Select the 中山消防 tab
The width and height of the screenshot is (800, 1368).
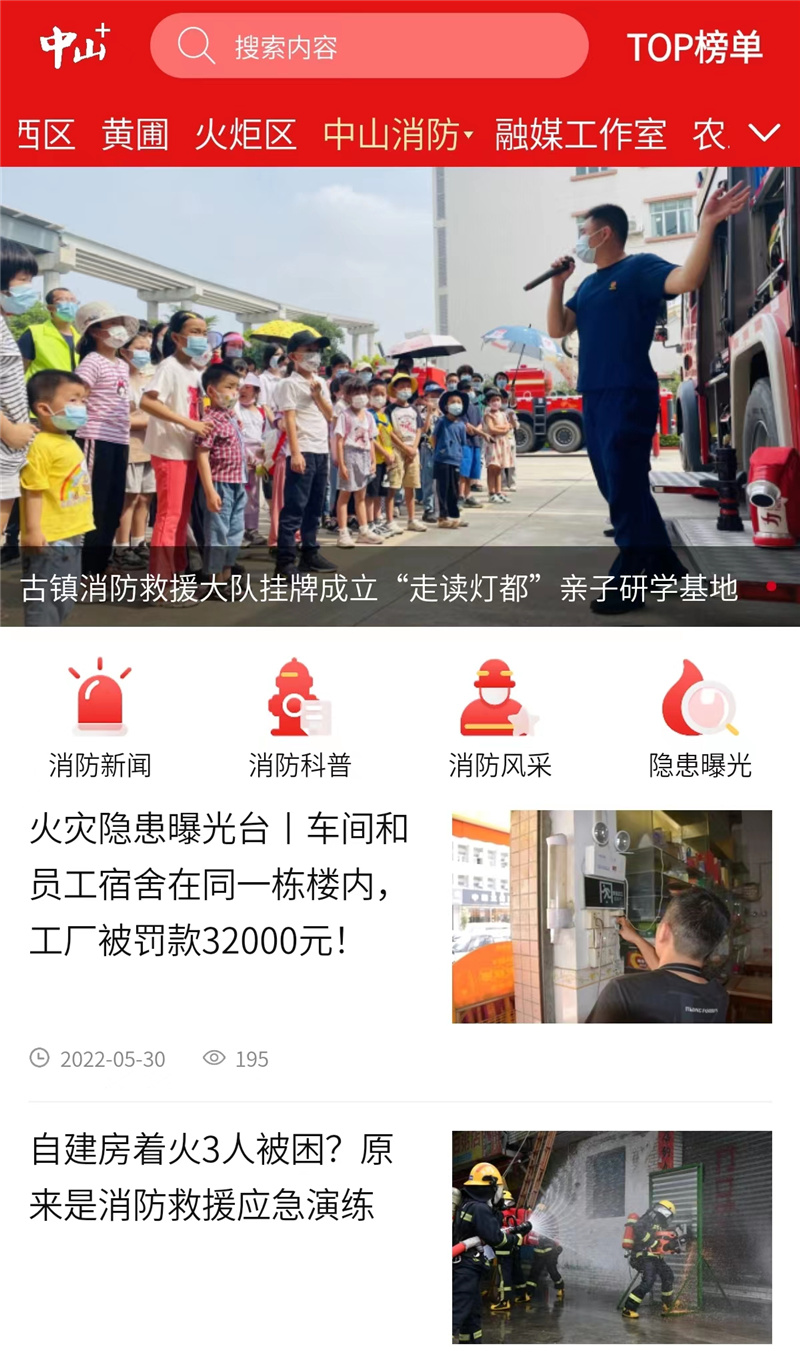click(397, 134)
